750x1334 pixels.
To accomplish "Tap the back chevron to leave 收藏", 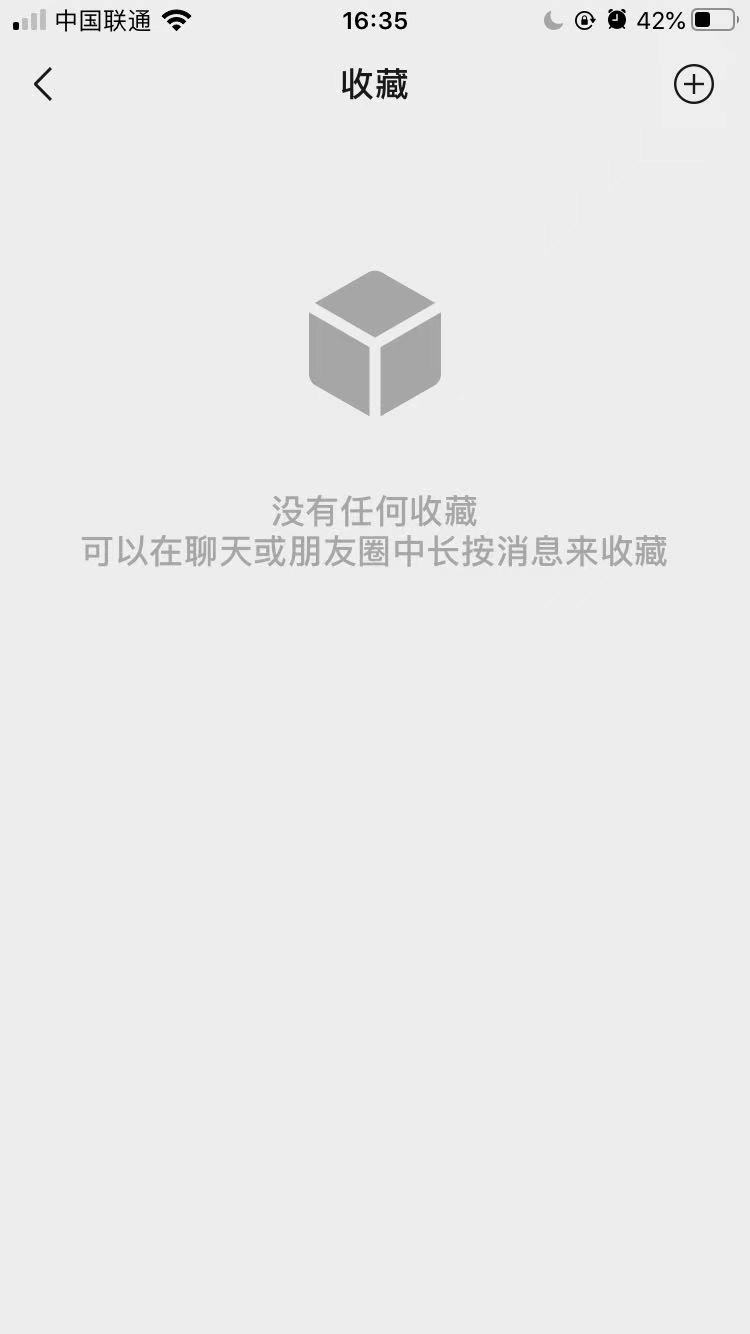I will click(x=43, y=84).
